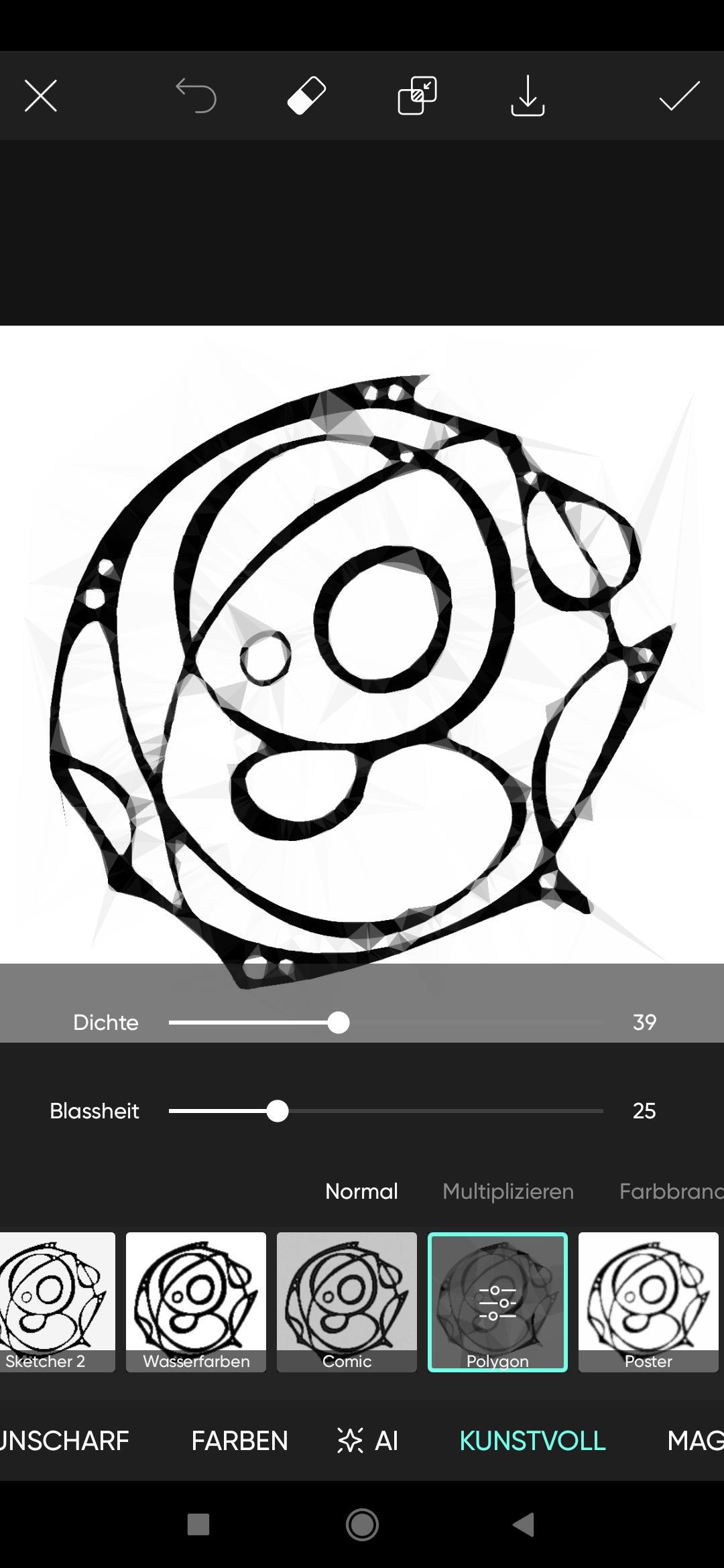Choose the Farbbrand blend mode
The width and height of the screenshot is (724, 1568).
[x=670, y=1191]
